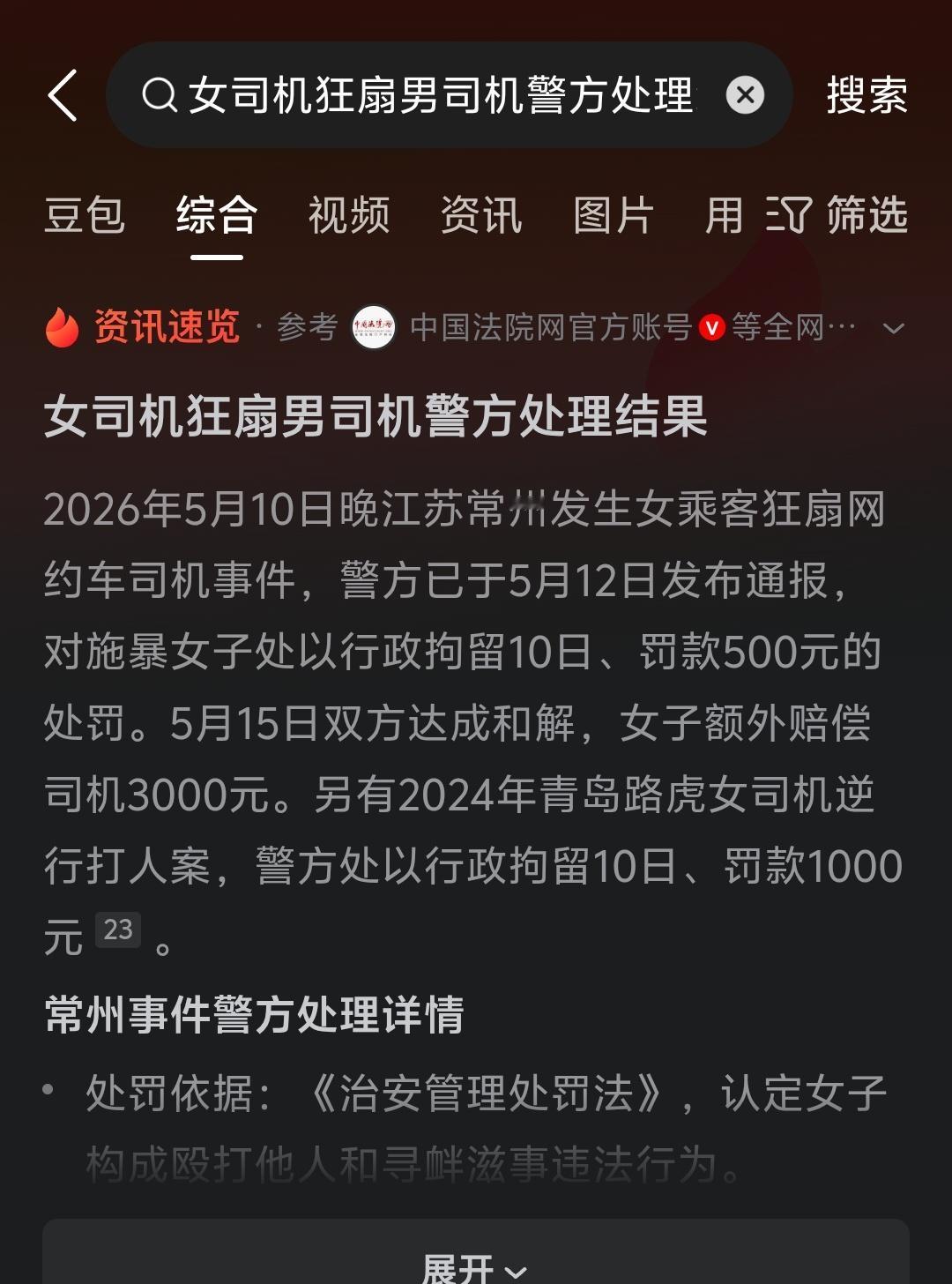Open citation marker 23

118,929
